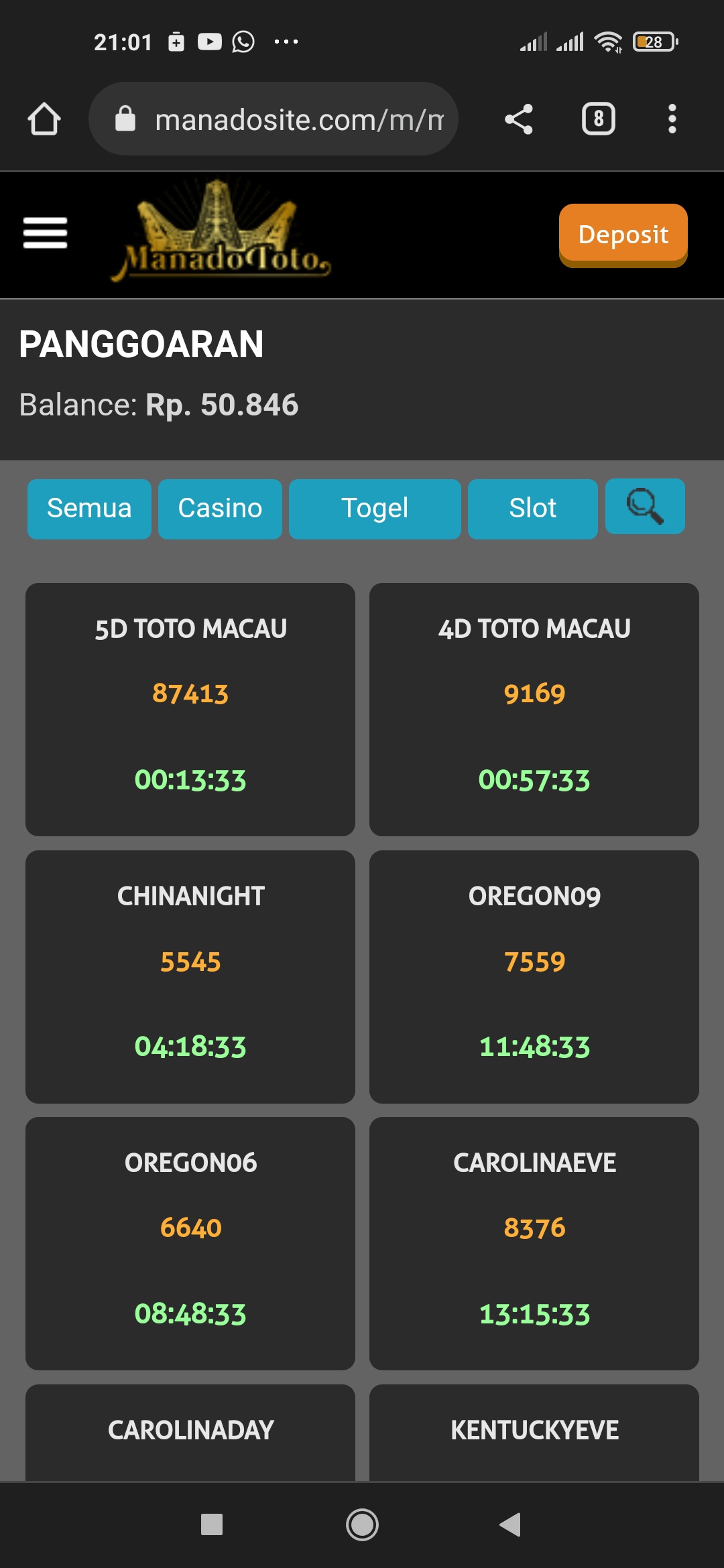
Task: Open the browser overflow menu
Action: [672, 119]
